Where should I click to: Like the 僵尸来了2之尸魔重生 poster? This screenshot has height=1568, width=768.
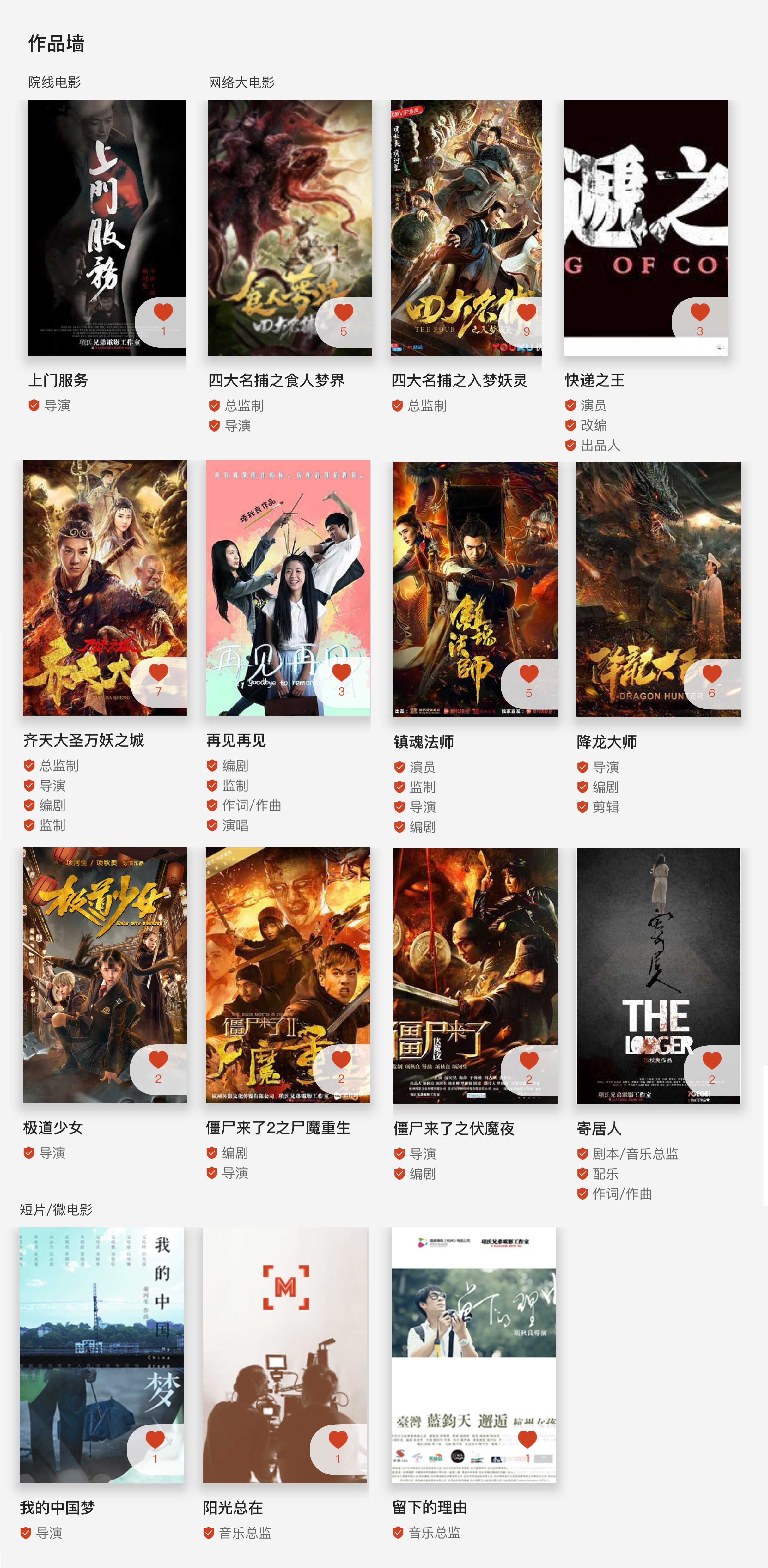341,1059
